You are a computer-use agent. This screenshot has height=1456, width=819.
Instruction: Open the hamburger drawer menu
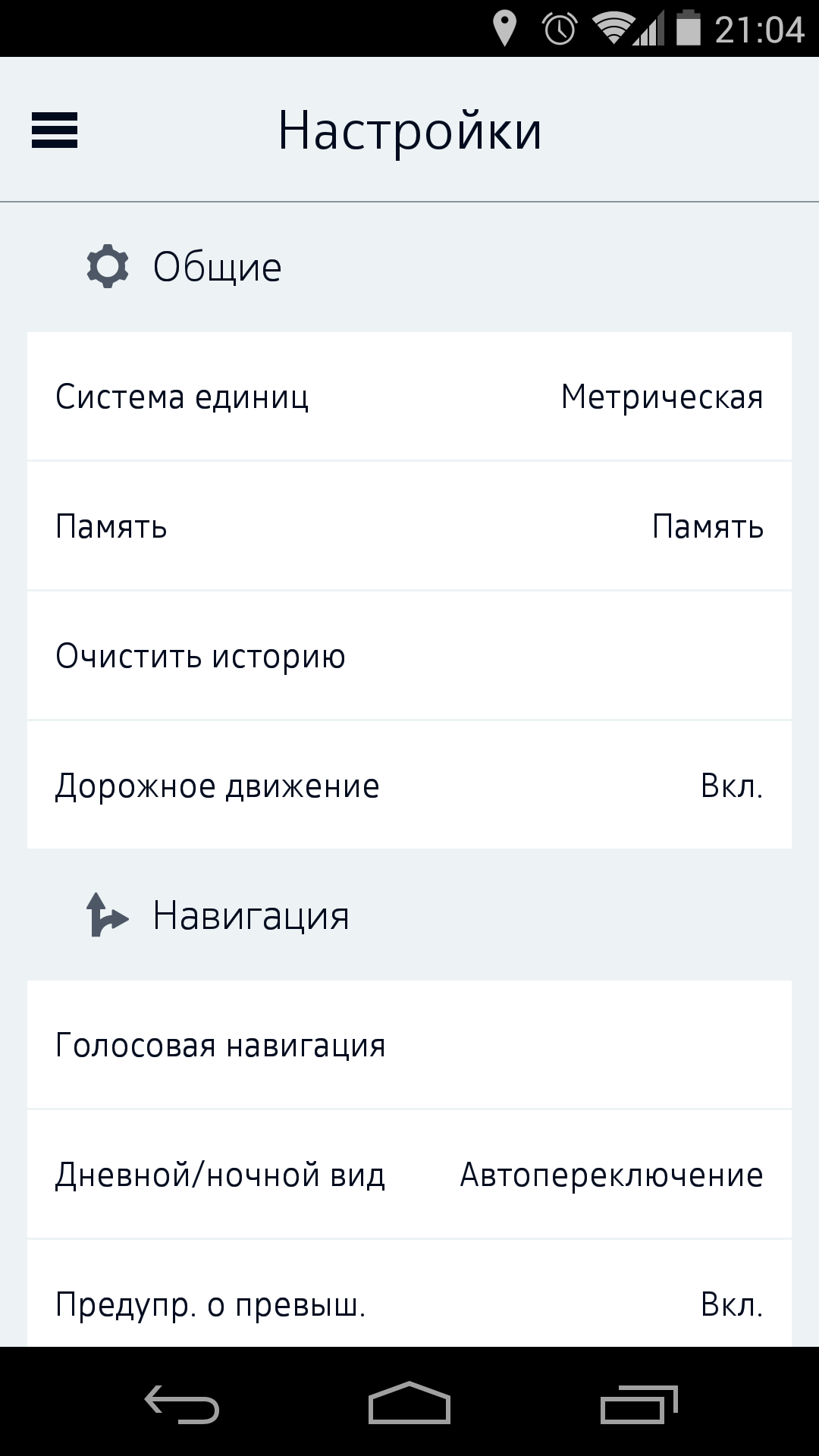coord(55,130)
